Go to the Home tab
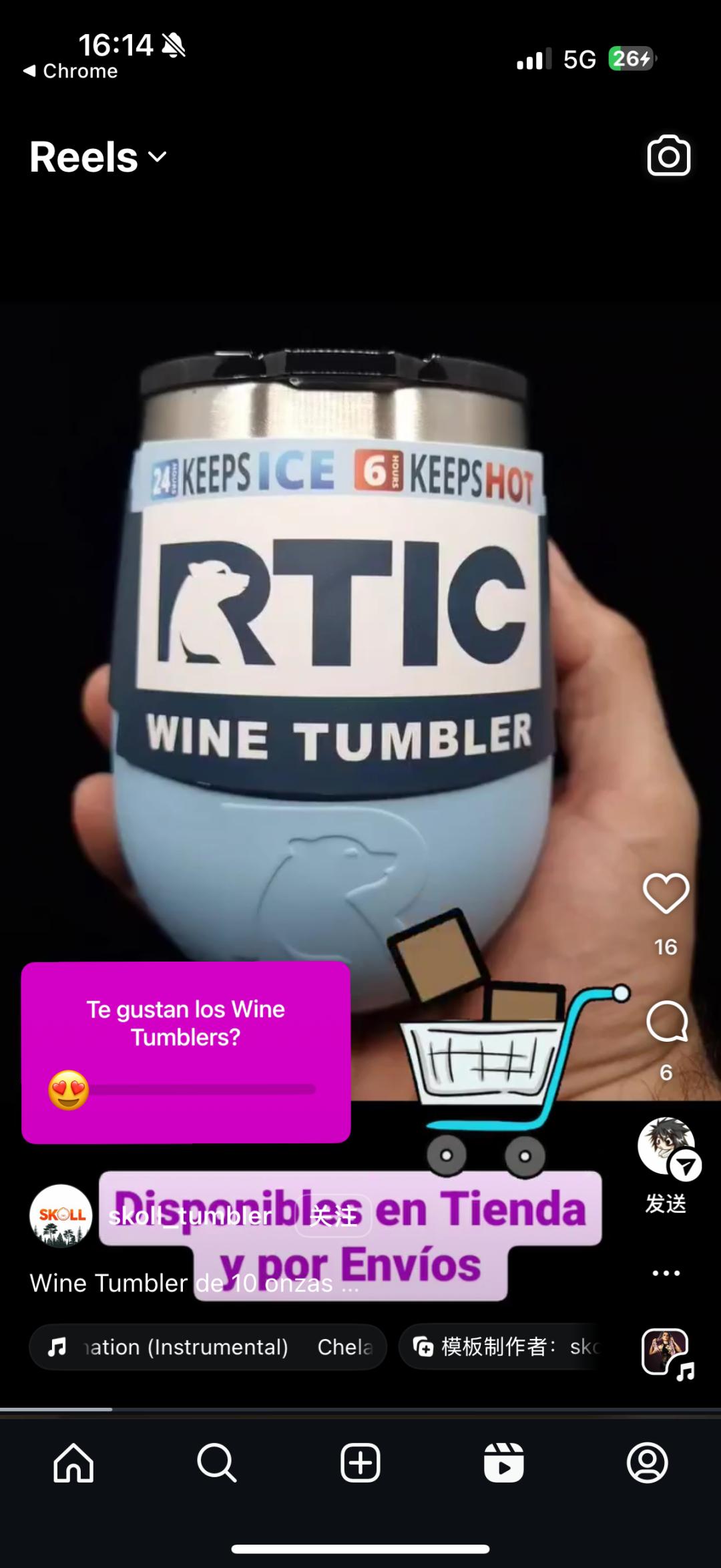 [x=73, y=1463]
